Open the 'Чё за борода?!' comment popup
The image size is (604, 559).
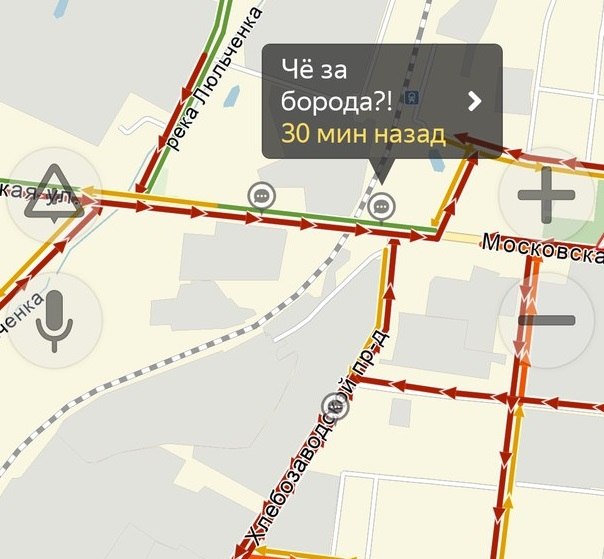coord(381,101)
